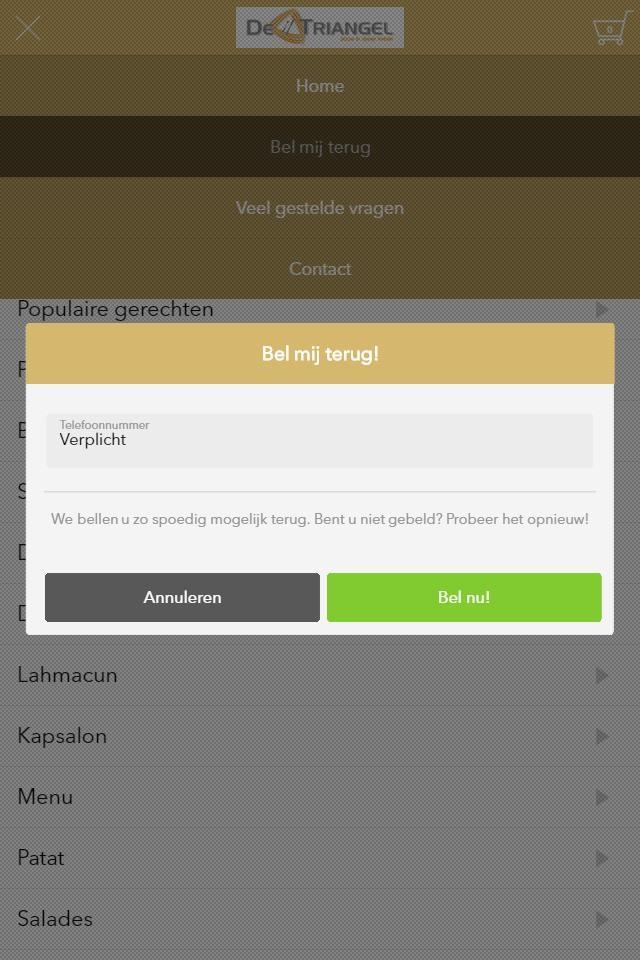
Task: Select Bel mij terug menu item
Action: (320, 147)
